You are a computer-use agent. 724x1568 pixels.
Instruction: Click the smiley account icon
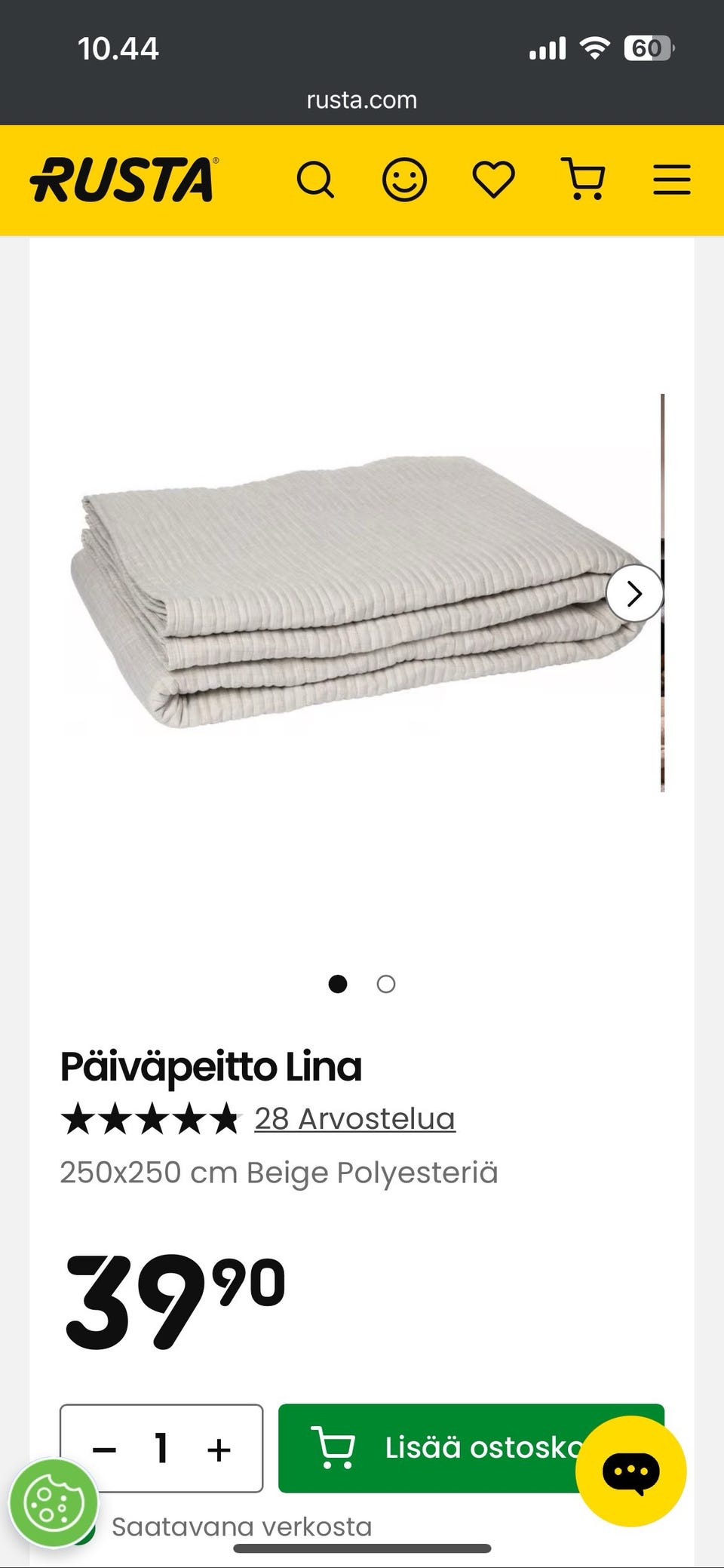pos(404,180)
